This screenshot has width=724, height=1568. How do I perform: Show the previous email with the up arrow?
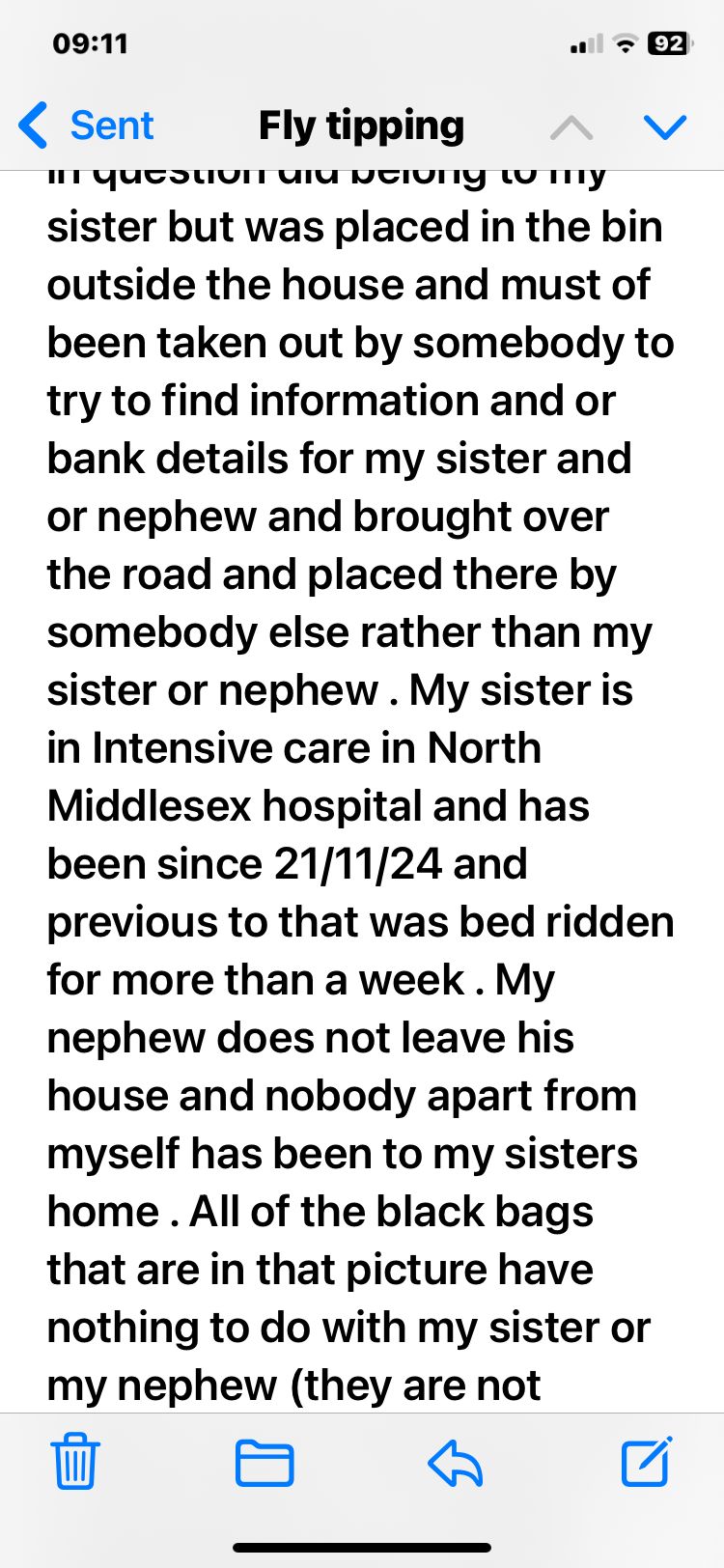571,127
